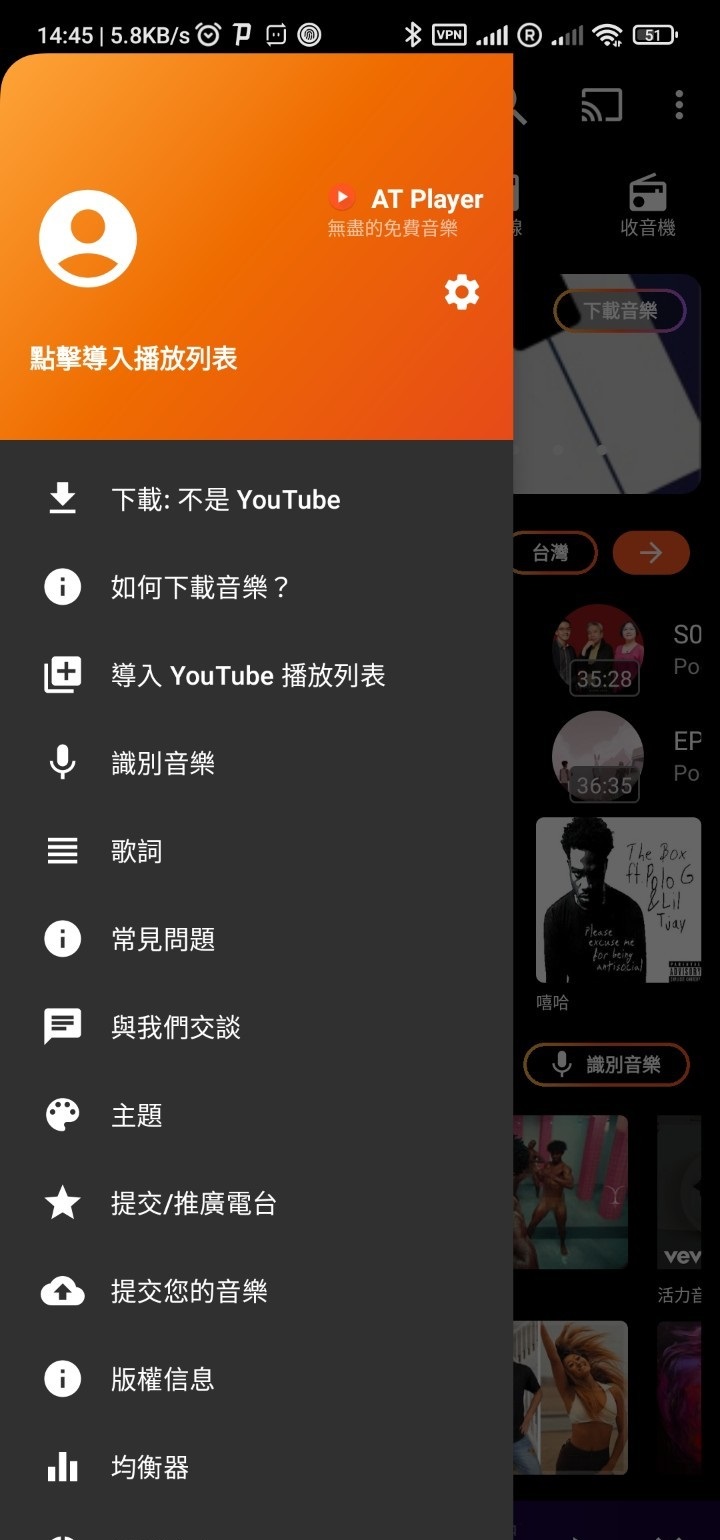Tap the 導入 YouTube 播放列表 icon
720x1540 pixels.
[62, 675]
